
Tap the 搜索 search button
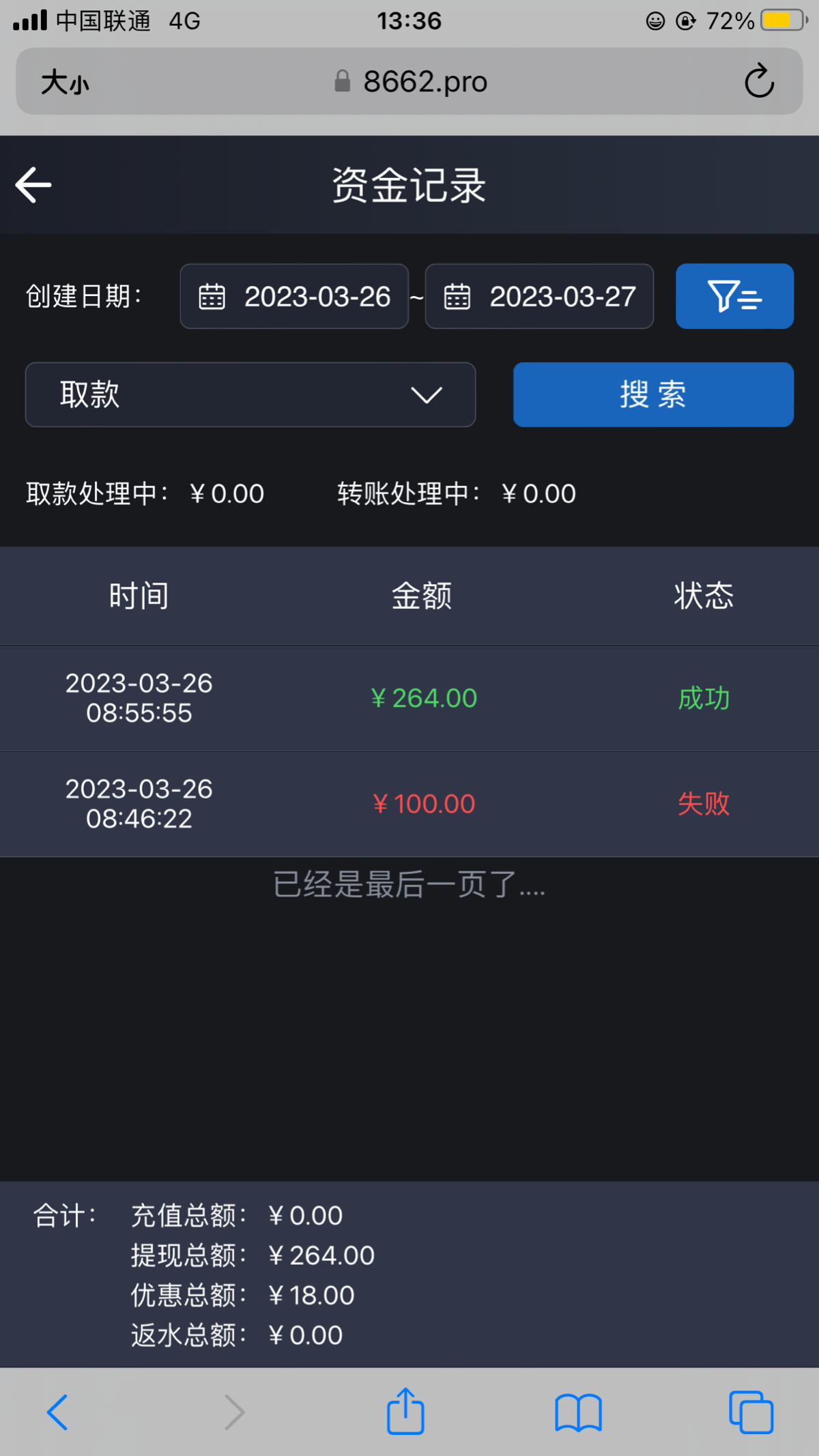point(653,395)
